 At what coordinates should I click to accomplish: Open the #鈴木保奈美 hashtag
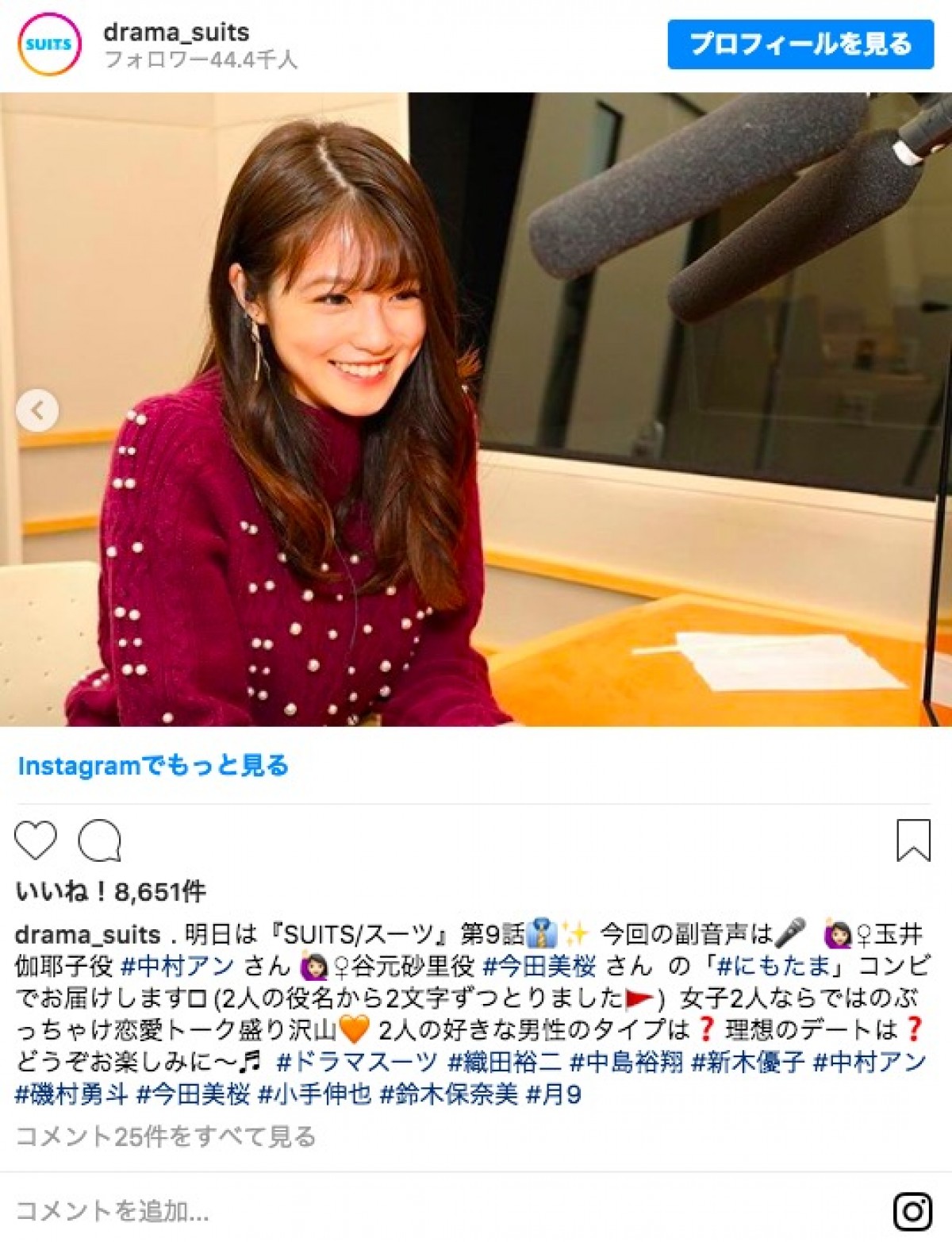(x=449, y=1094)
